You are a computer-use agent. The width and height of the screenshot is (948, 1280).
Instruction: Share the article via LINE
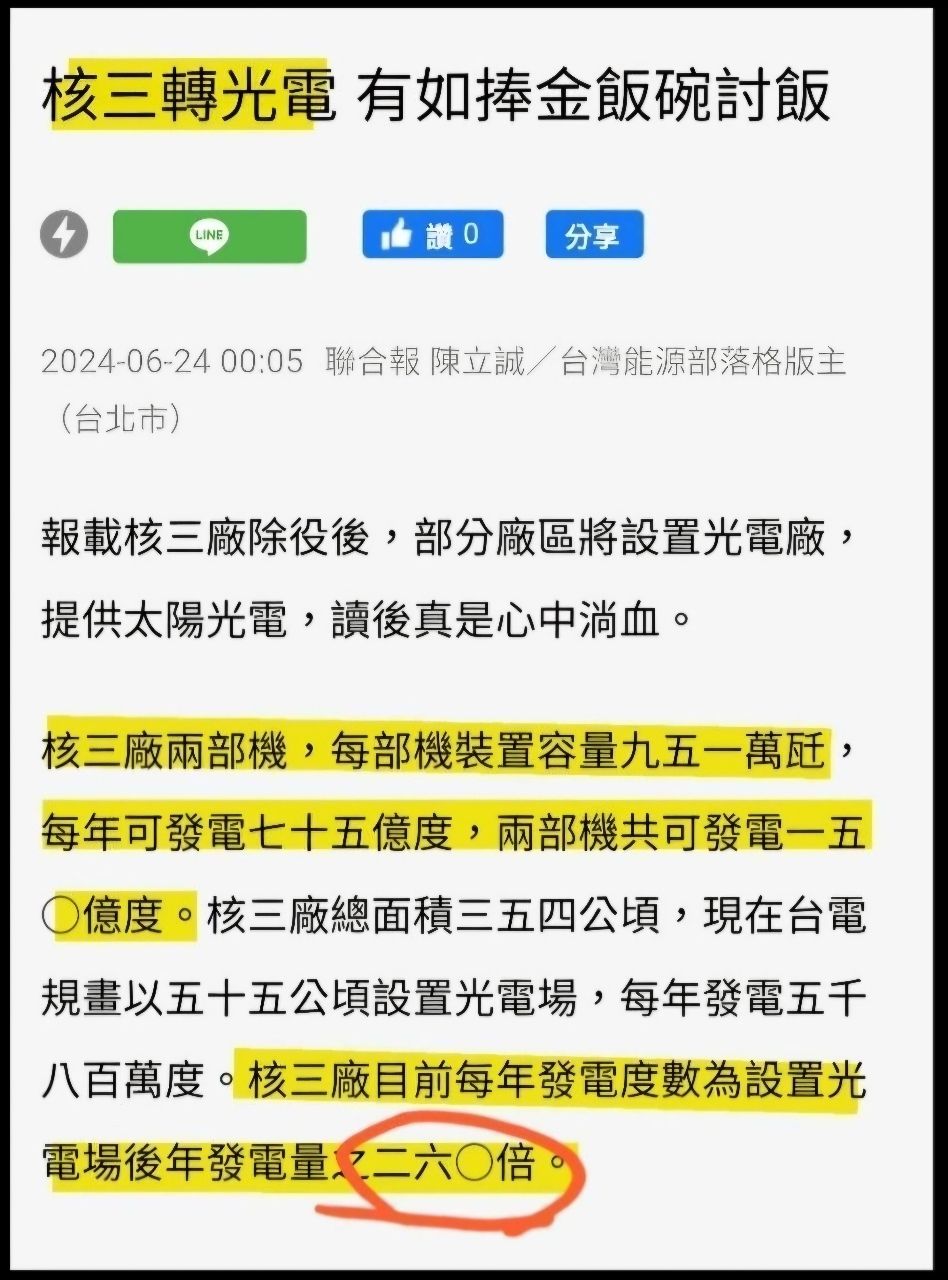coord(209,237)
